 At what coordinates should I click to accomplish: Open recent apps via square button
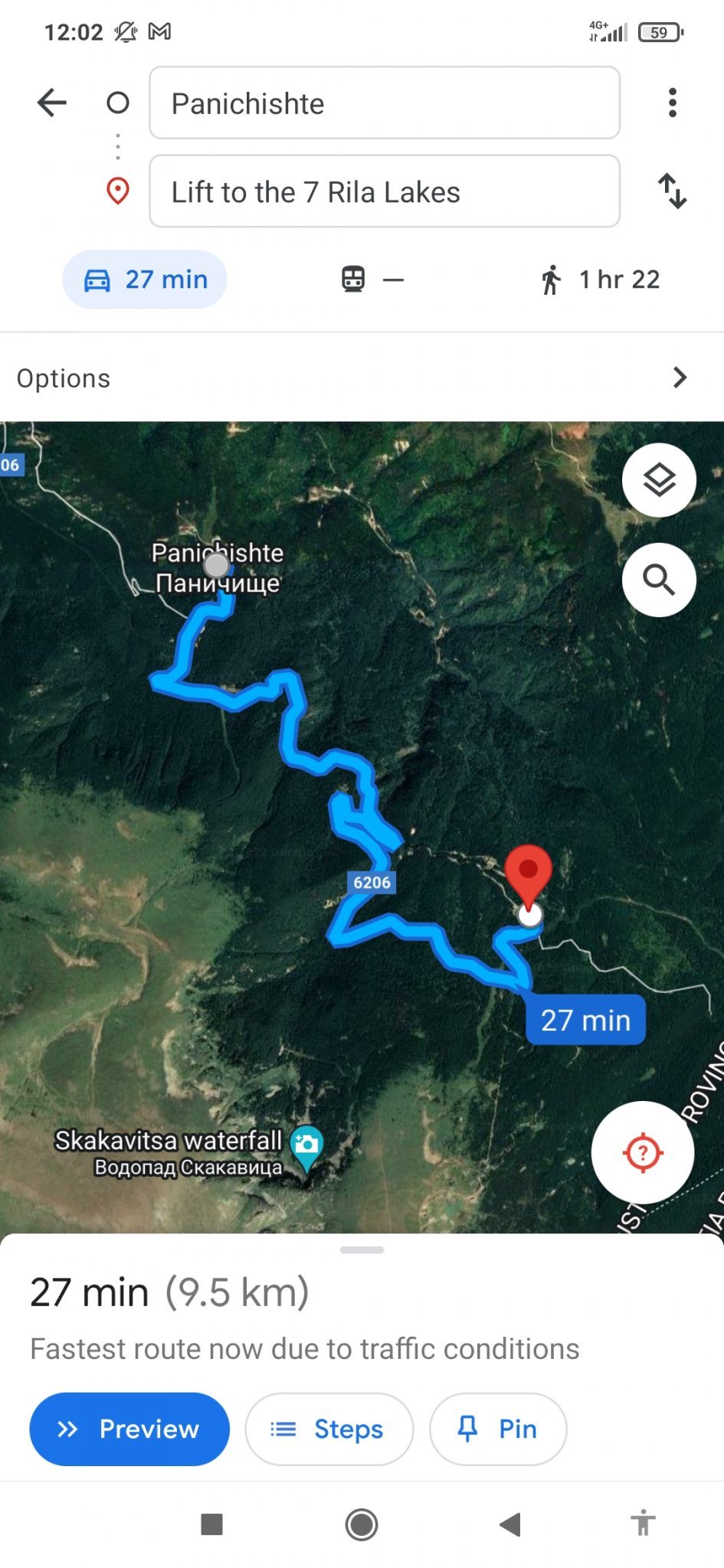pos(211,1524)
